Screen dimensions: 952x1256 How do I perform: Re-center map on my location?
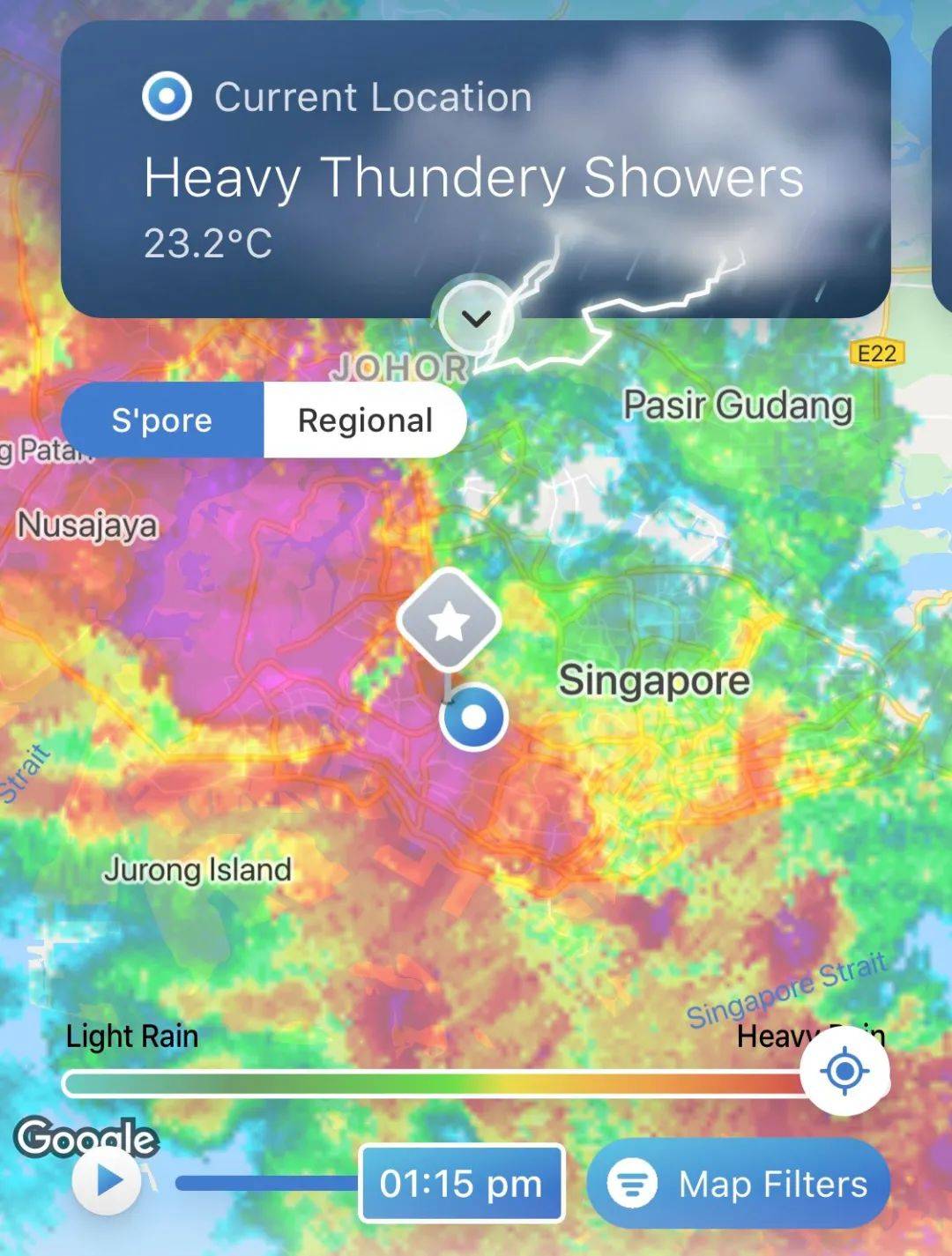[x=844, y=1072]
